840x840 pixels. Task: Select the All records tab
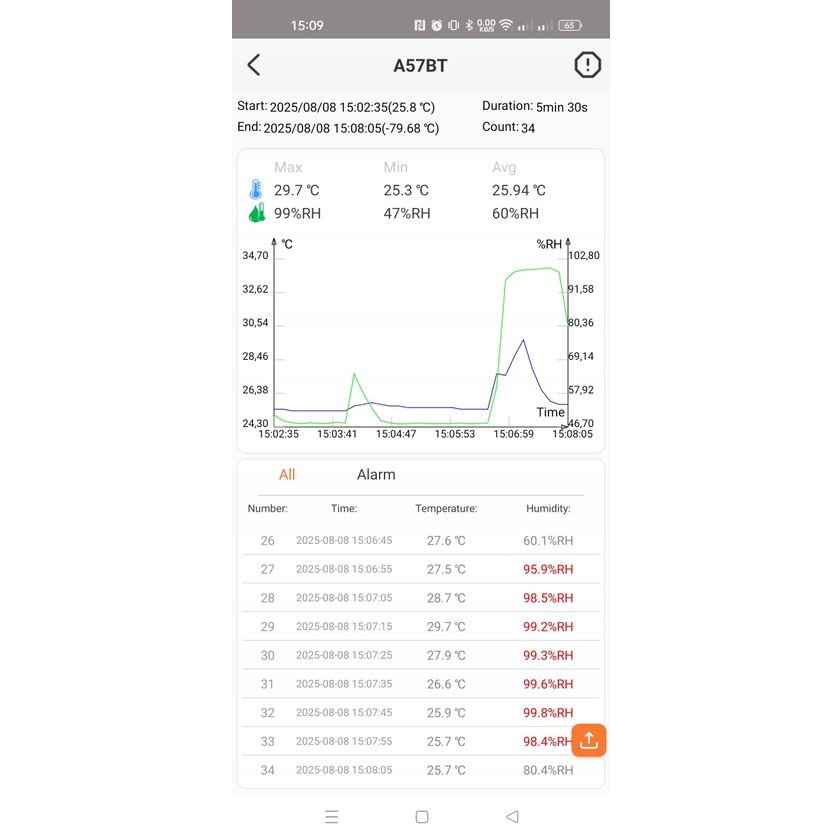tap(287, 475)
